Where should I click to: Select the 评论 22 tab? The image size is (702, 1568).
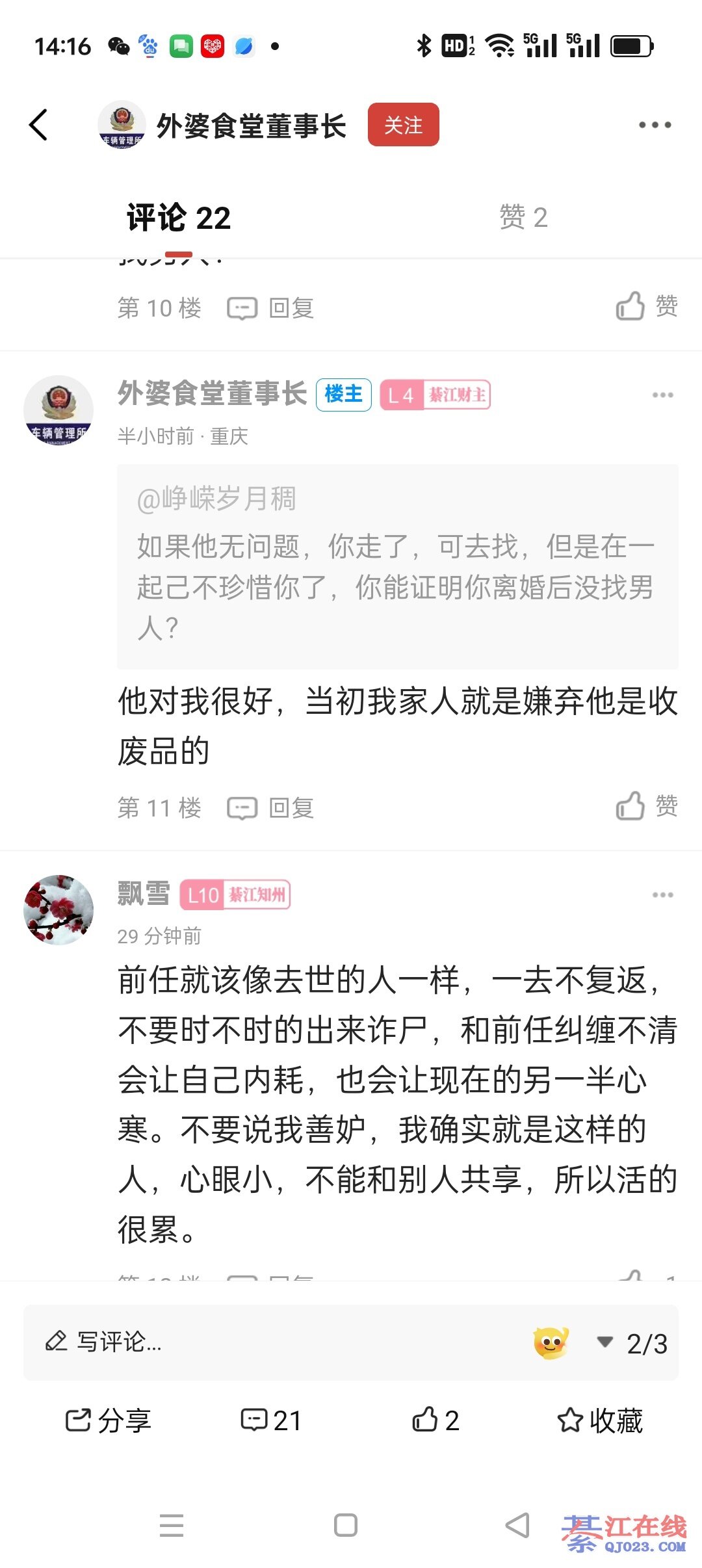pos(179,217)
